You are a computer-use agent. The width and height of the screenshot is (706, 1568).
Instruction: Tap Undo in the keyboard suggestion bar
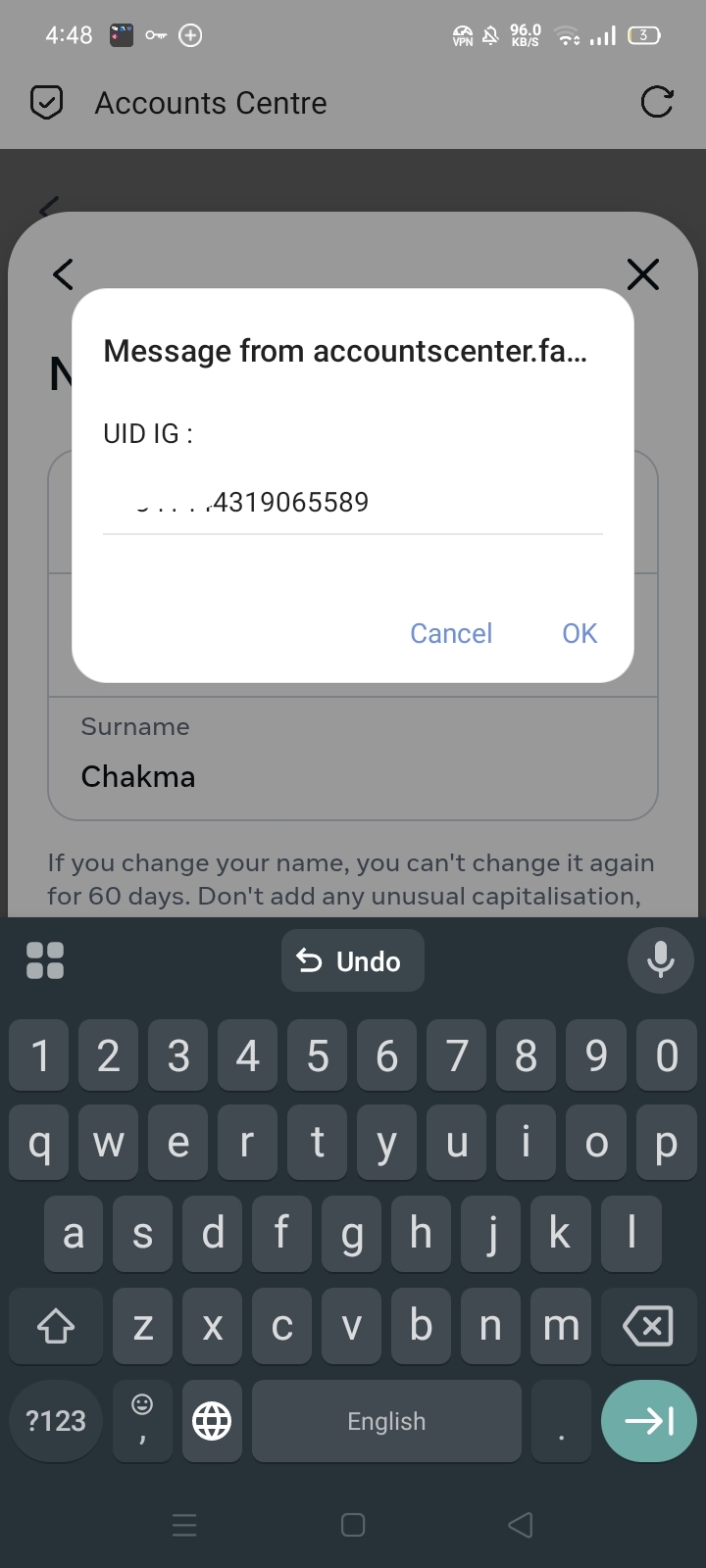(x=353, y=961)
